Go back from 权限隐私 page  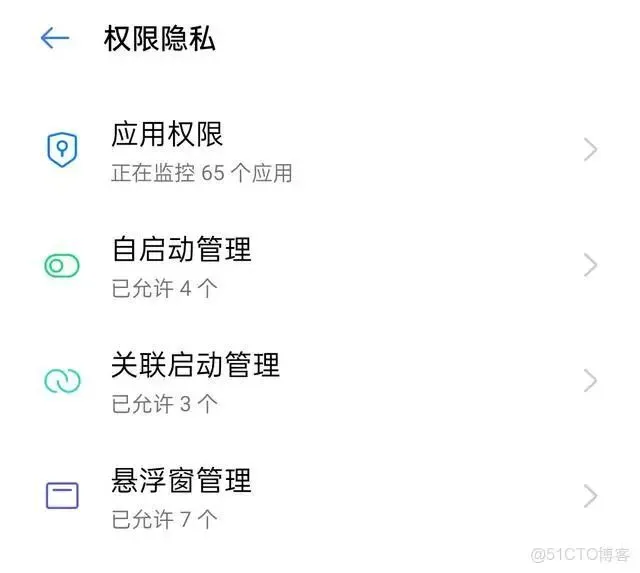55,38
